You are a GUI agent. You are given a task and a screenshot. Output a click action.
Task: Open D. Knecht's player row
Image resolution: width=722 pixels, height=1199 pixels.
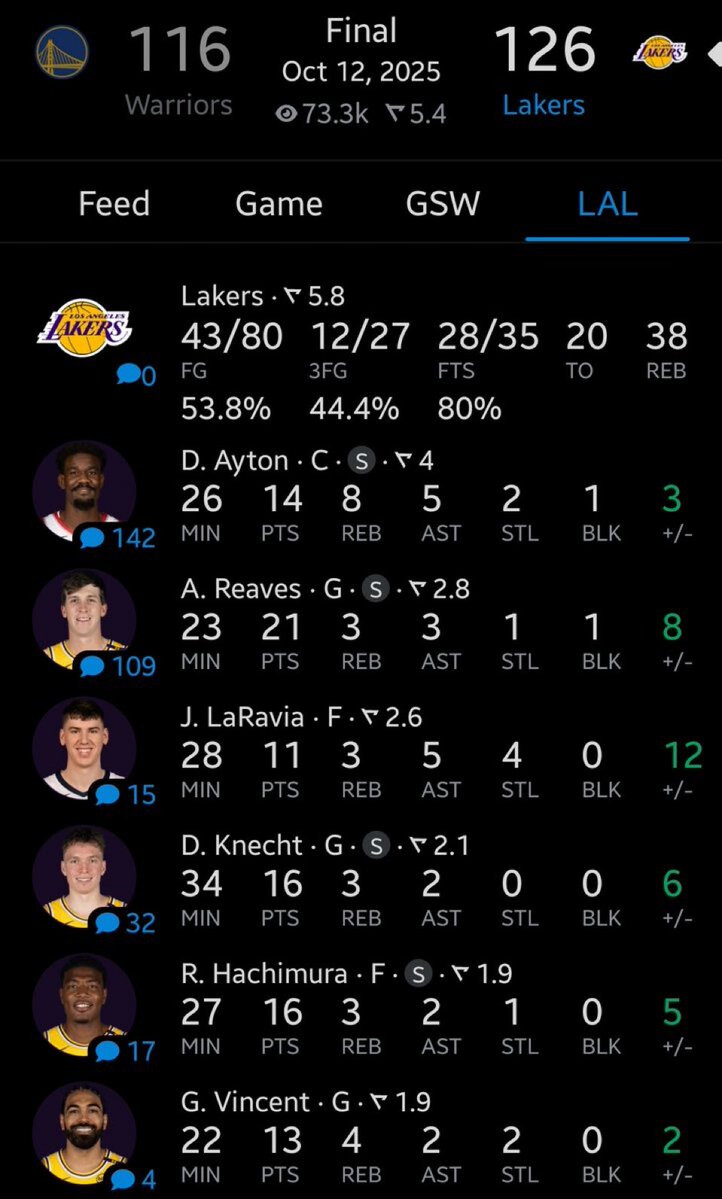click(361, 880)
